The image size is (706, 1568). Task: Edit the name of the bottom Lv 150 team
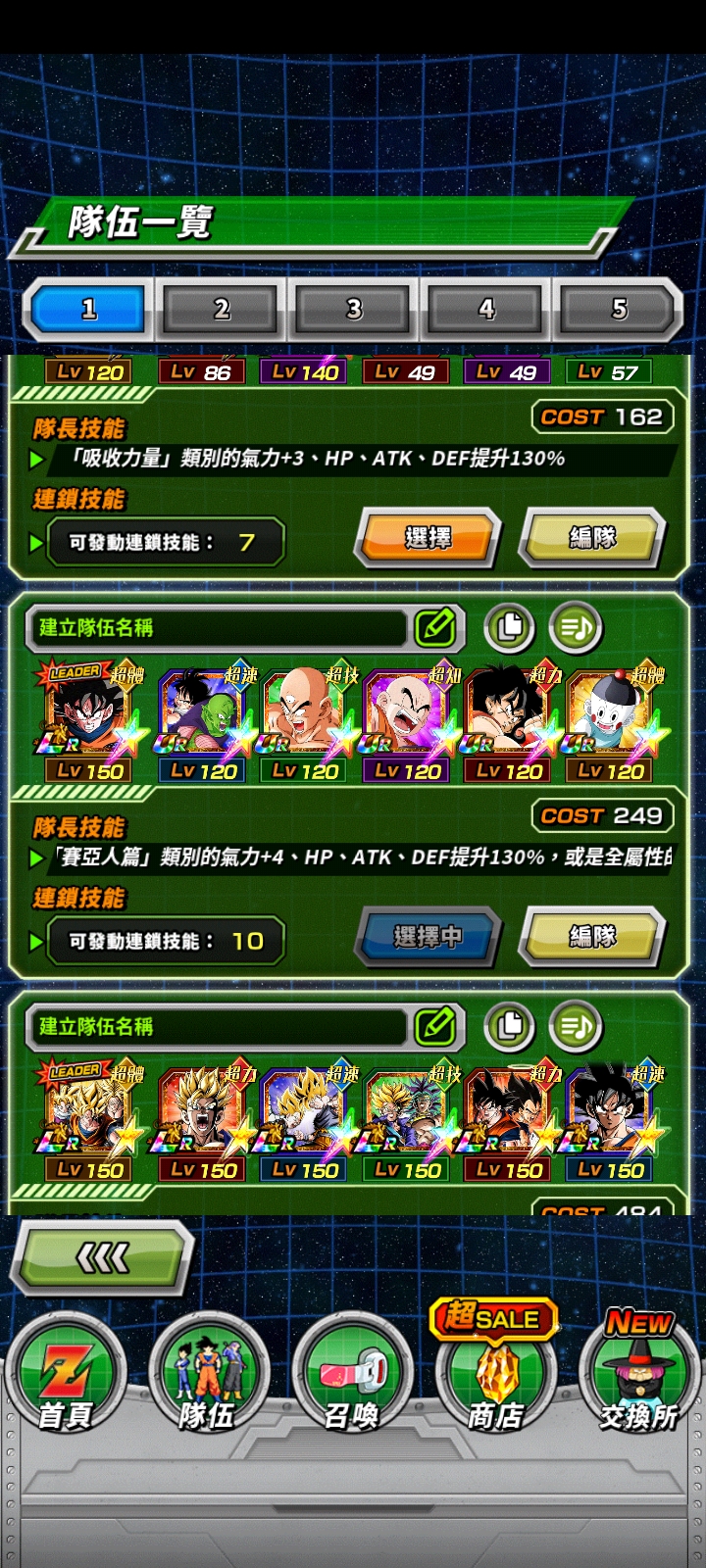pos(434,1026)
